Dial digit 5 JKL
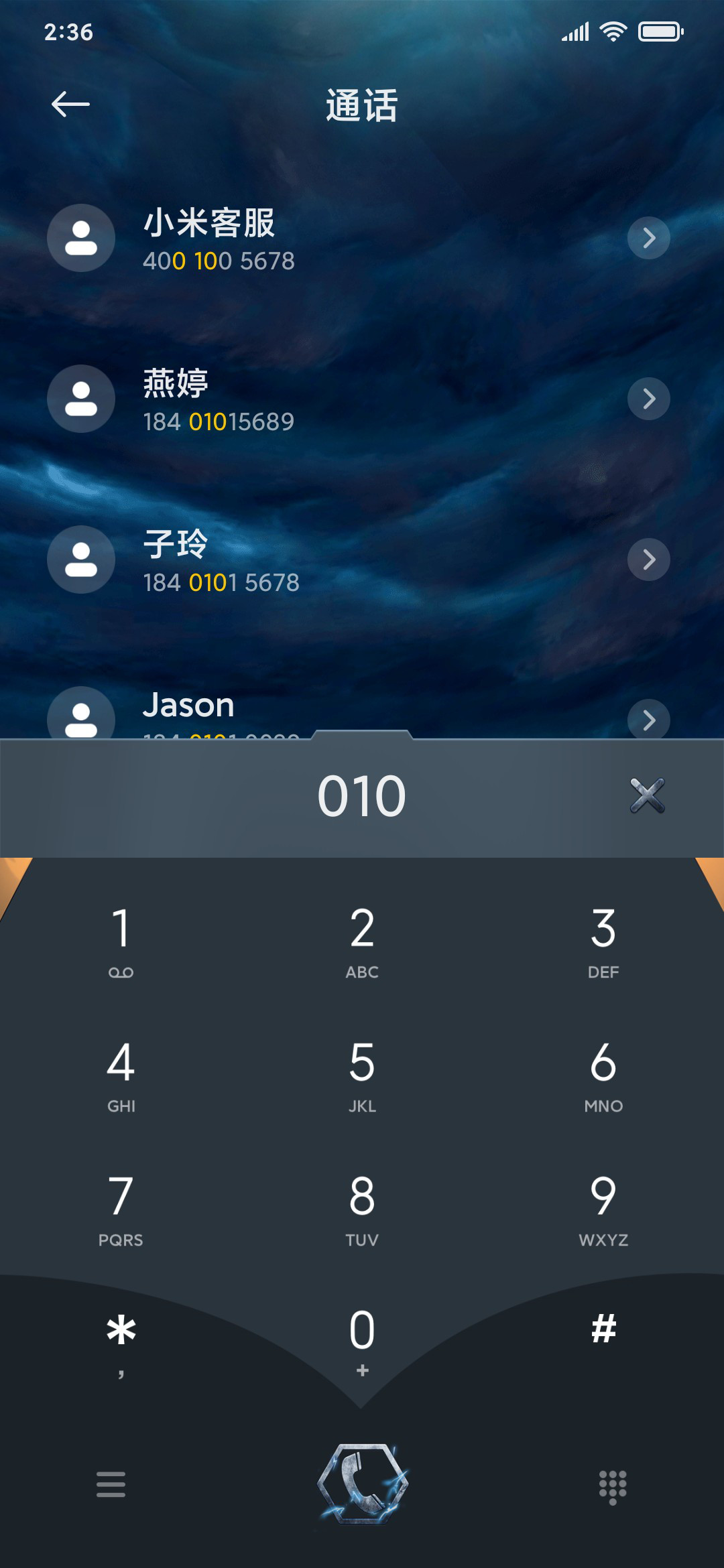 click(x=362, y=1075)
